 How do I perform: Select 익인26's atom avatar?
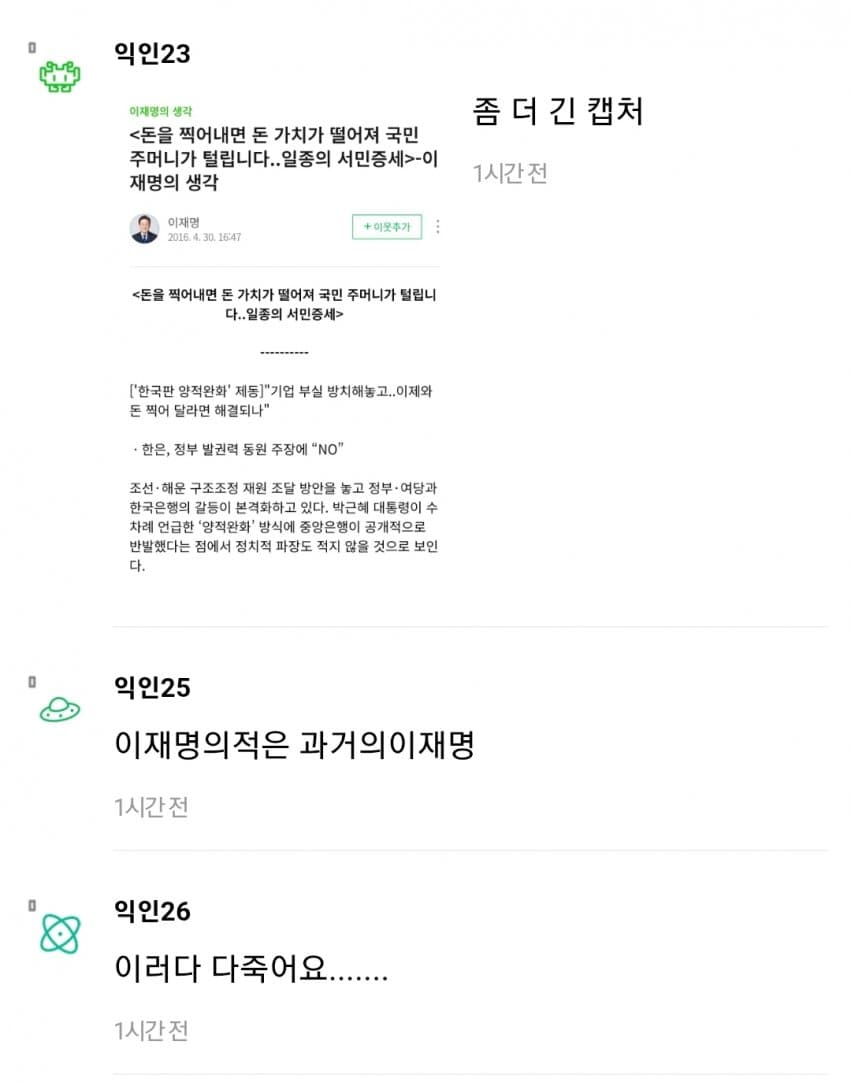[59, 934]
